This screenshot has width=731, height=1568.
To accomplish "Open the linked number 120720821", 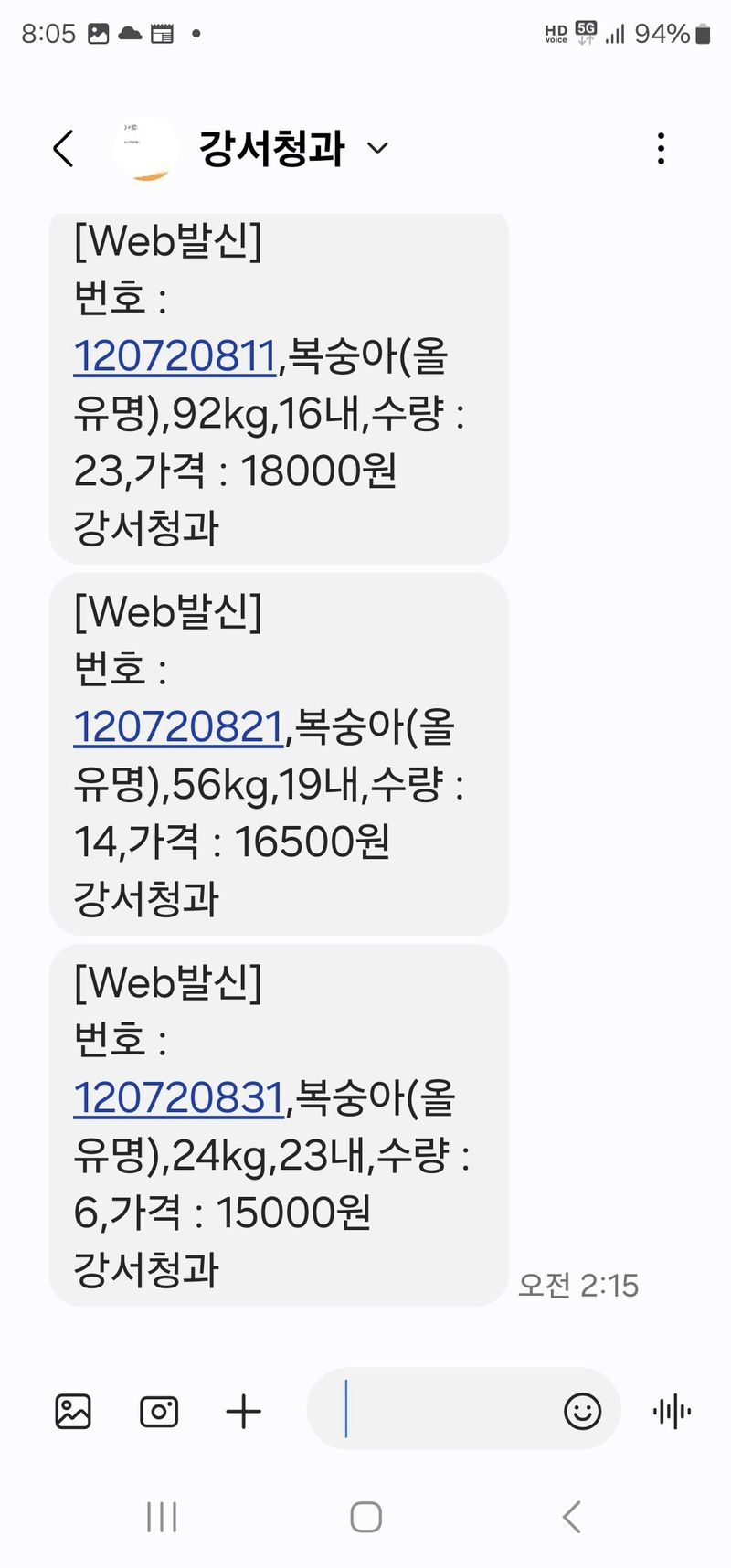I will pyautogui.click(x=178, y=727).
